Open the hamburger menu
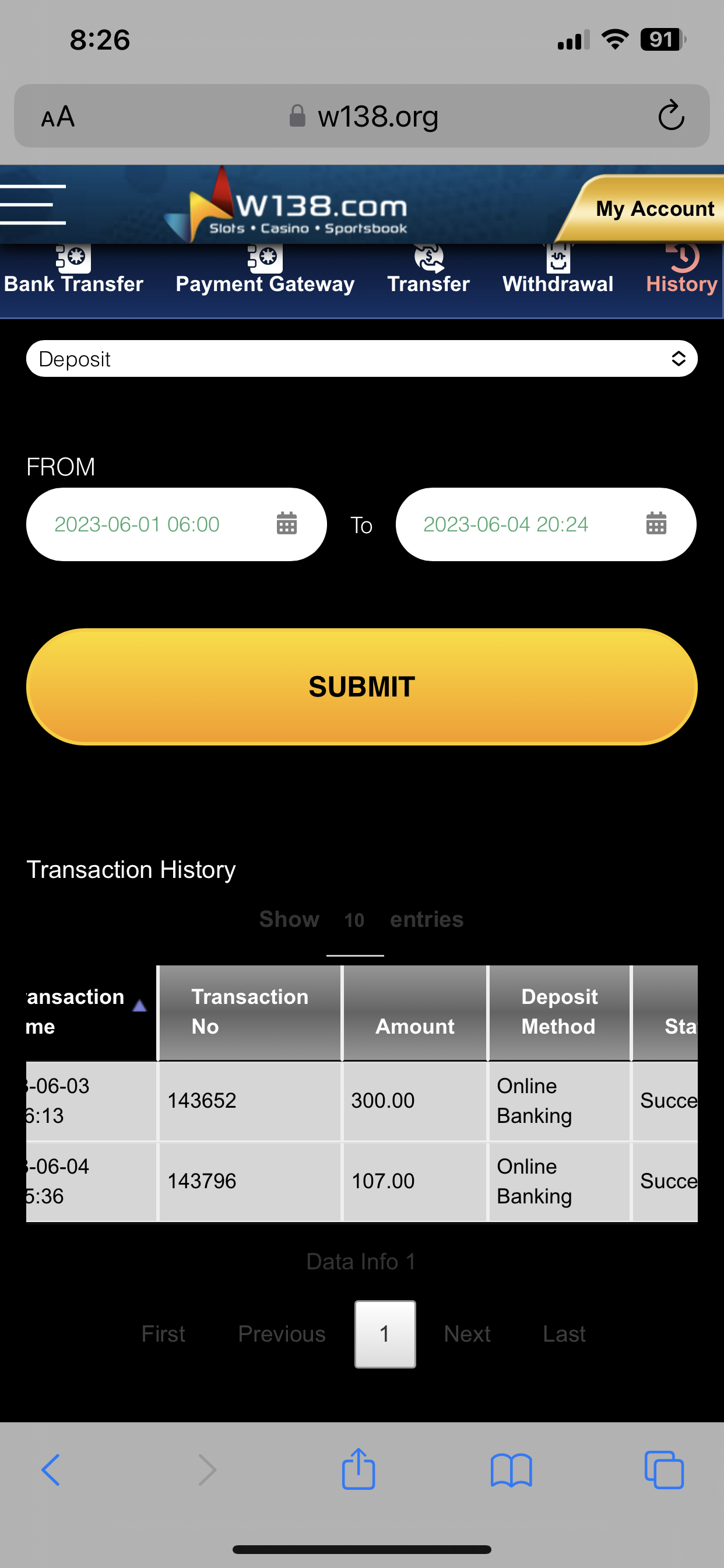 [33, 205]
